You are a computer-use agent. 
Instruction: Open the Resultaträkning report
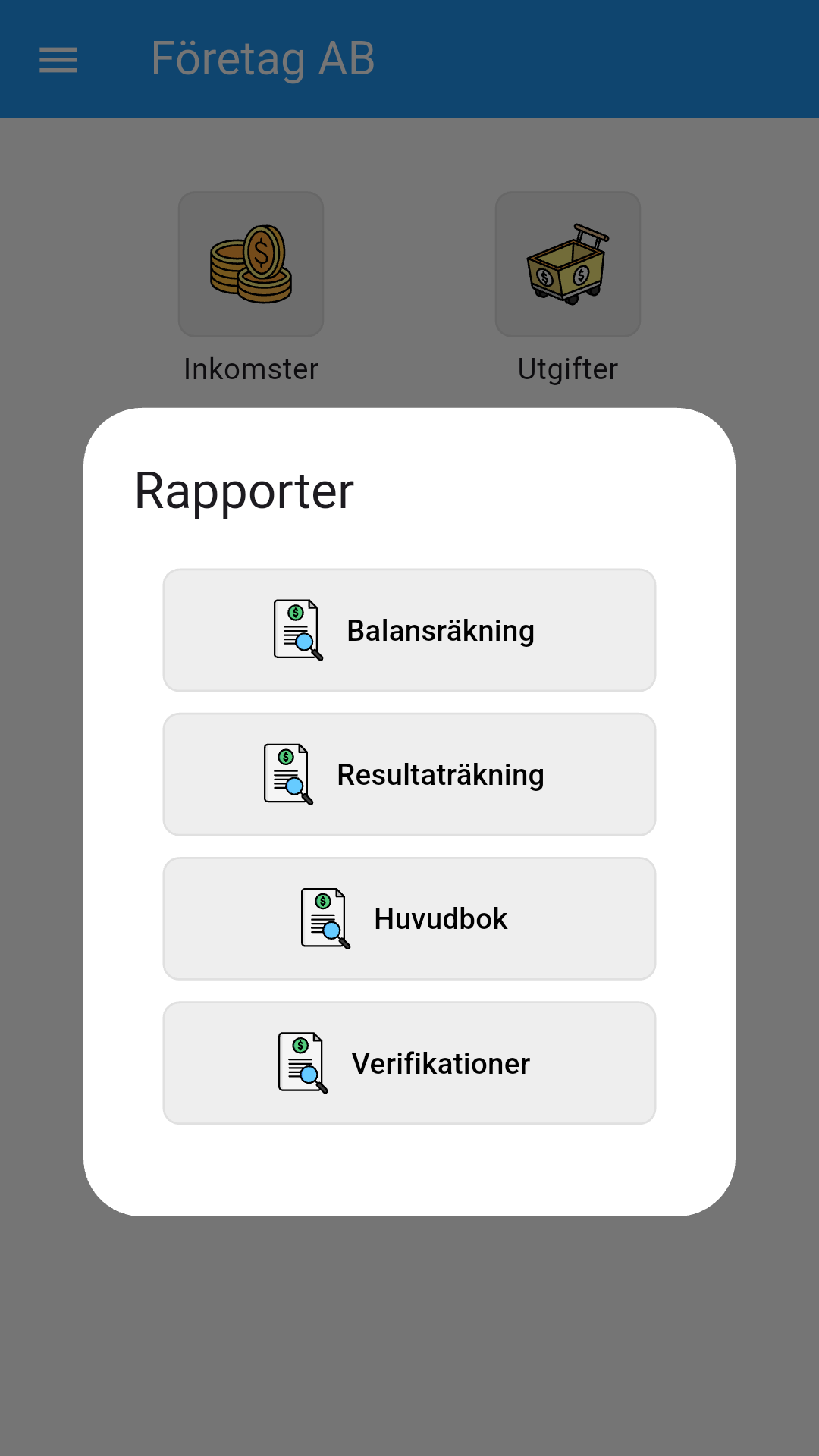coord(409,774)
